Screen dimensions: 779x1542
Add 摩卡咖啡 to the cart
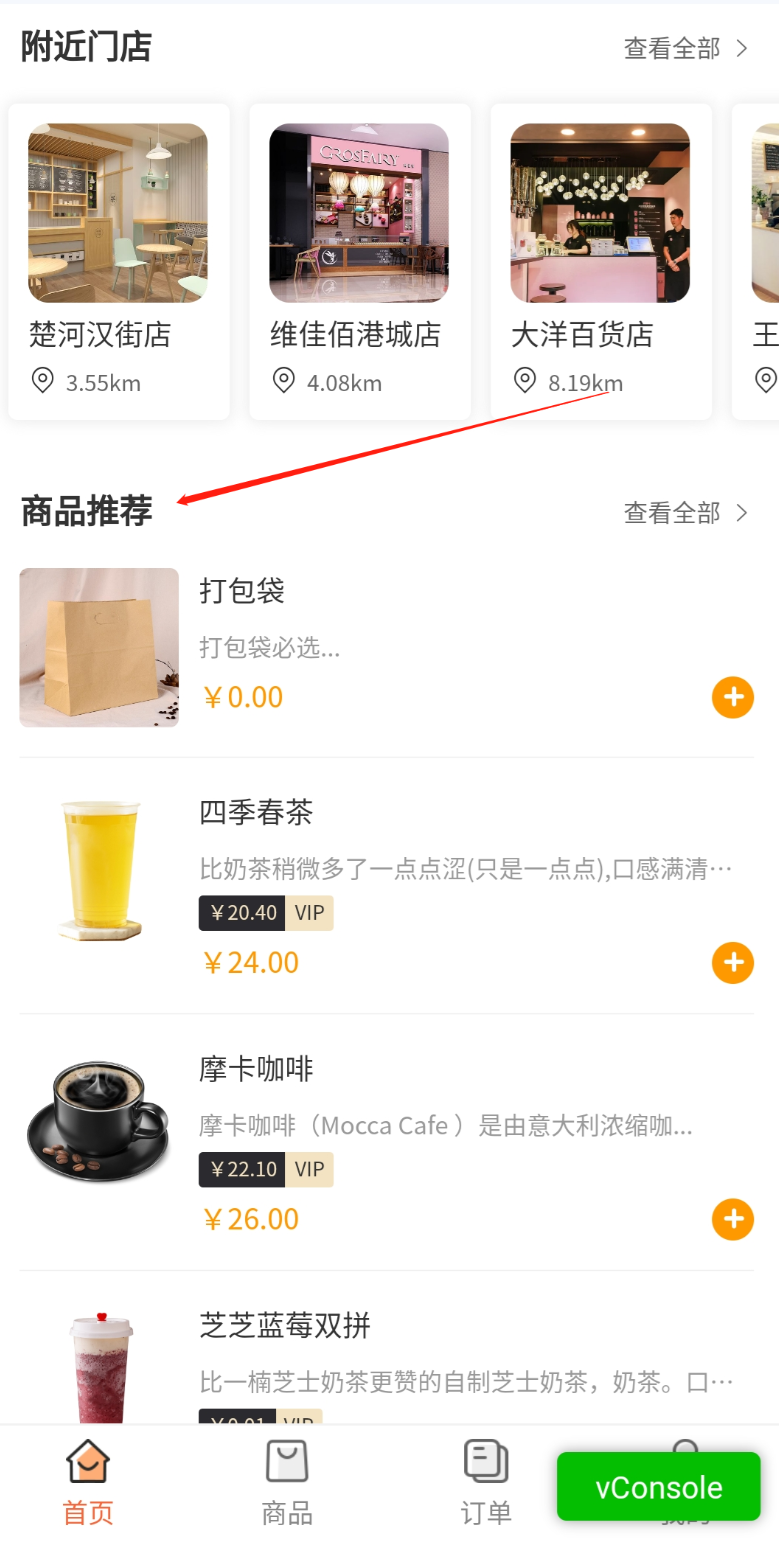732,1219
